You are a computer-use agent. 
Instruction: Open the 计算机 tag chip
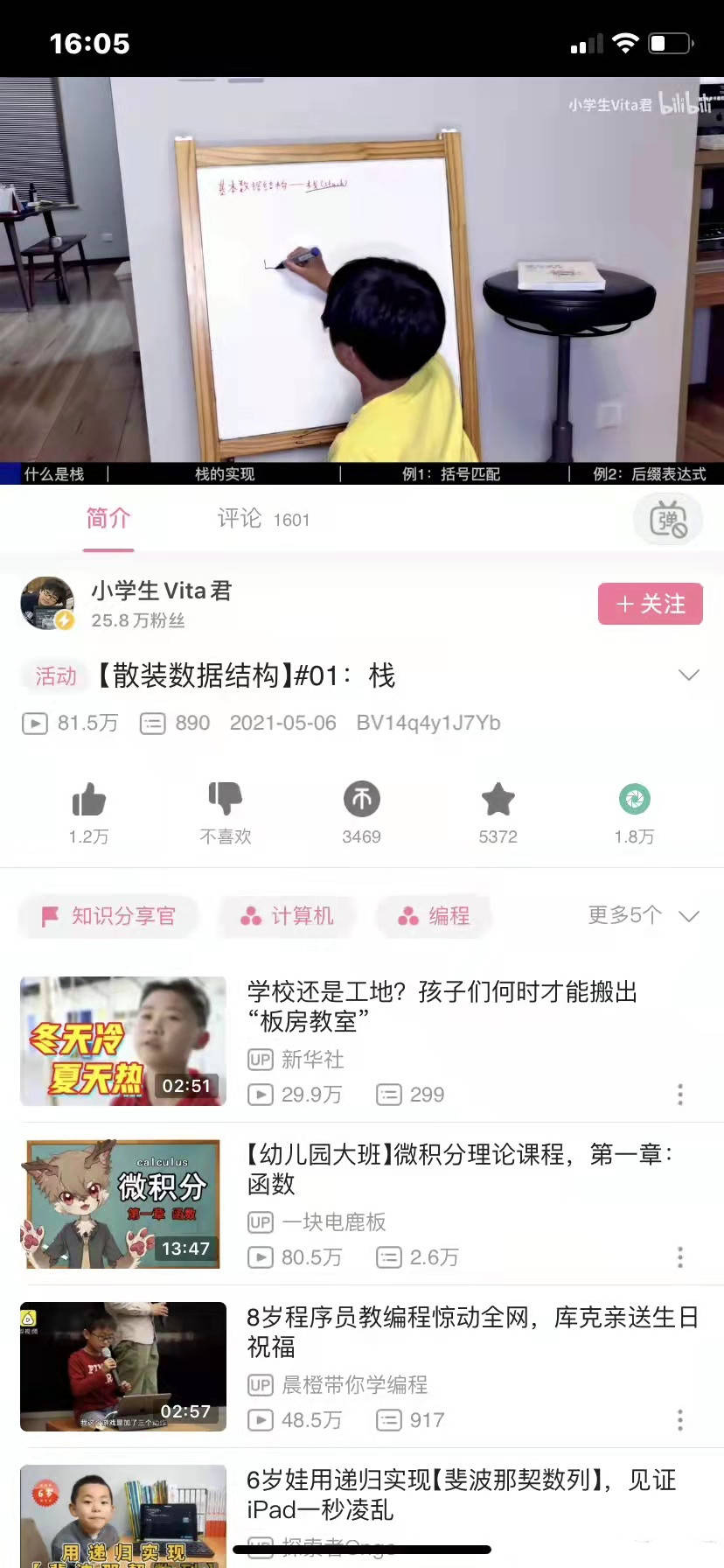[x=288, y=916]
